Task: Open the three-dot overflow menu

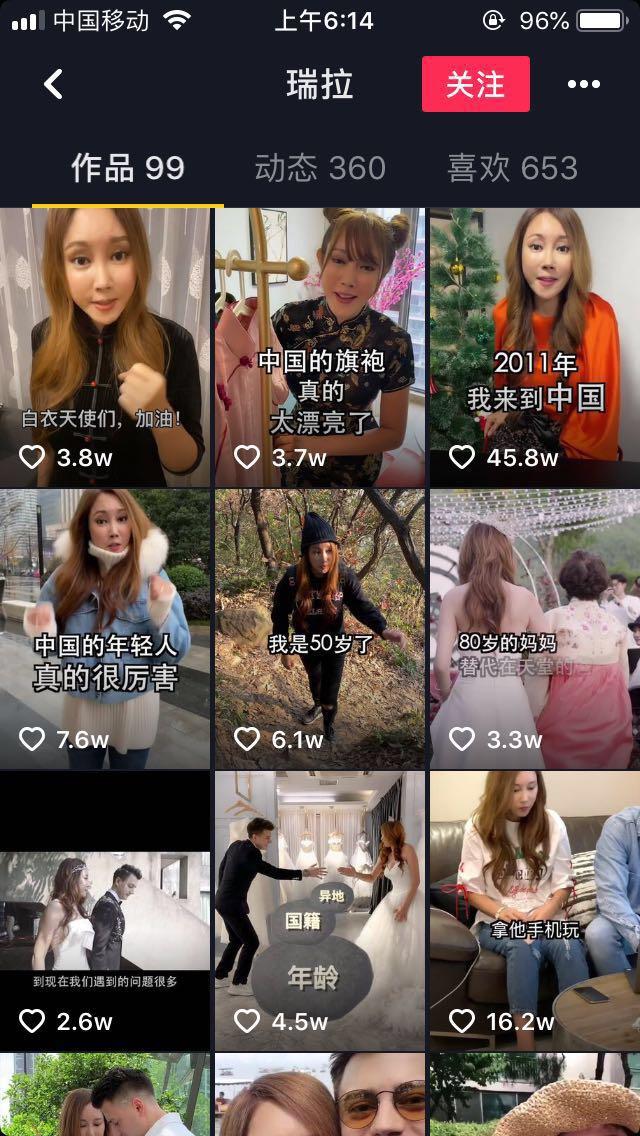Action: coord(584,84)
